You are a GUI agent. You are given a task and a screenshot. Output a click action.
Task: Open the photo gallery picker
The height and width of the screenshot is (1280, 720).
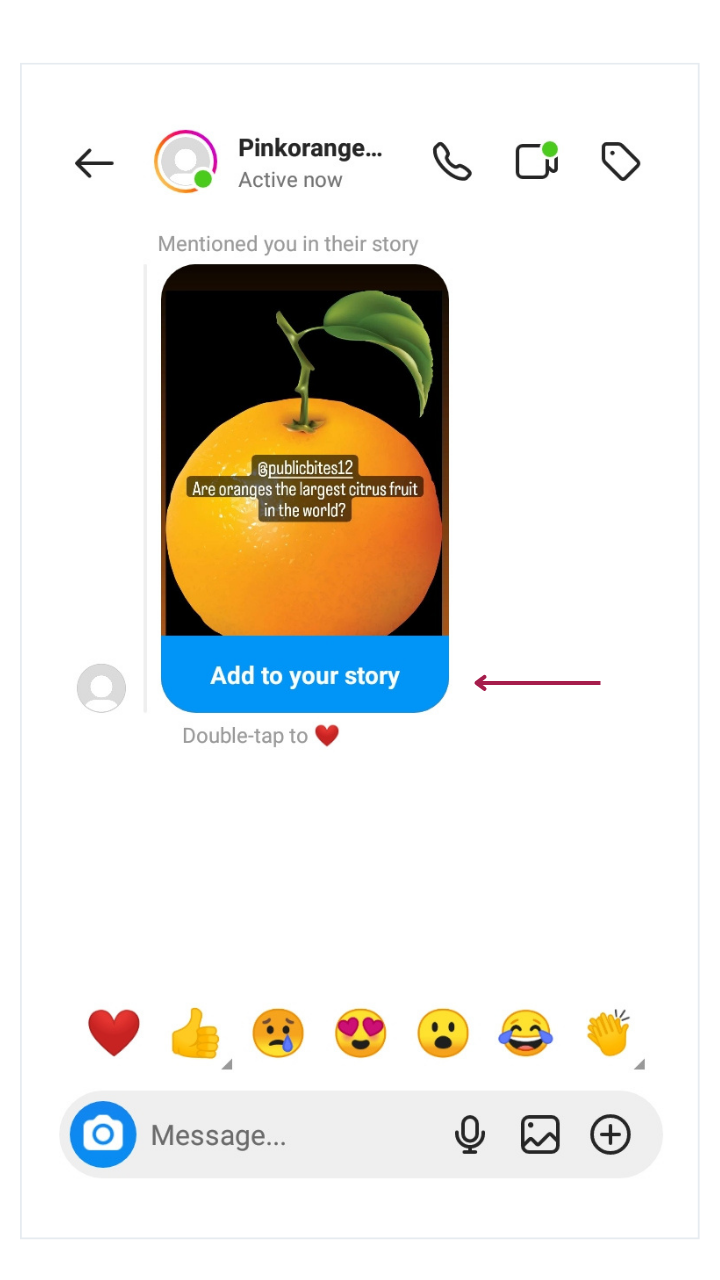point(540,1135)
